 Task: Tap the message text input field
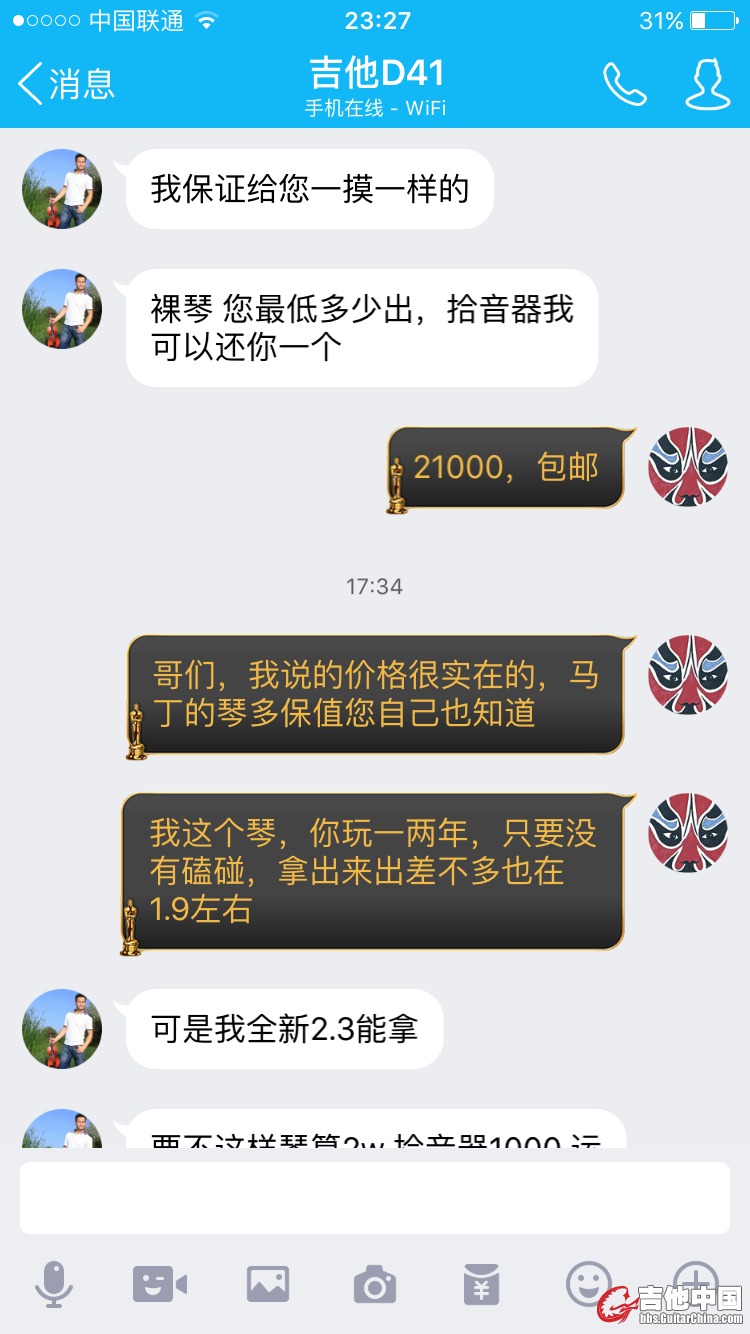[x=374, y=1197]
